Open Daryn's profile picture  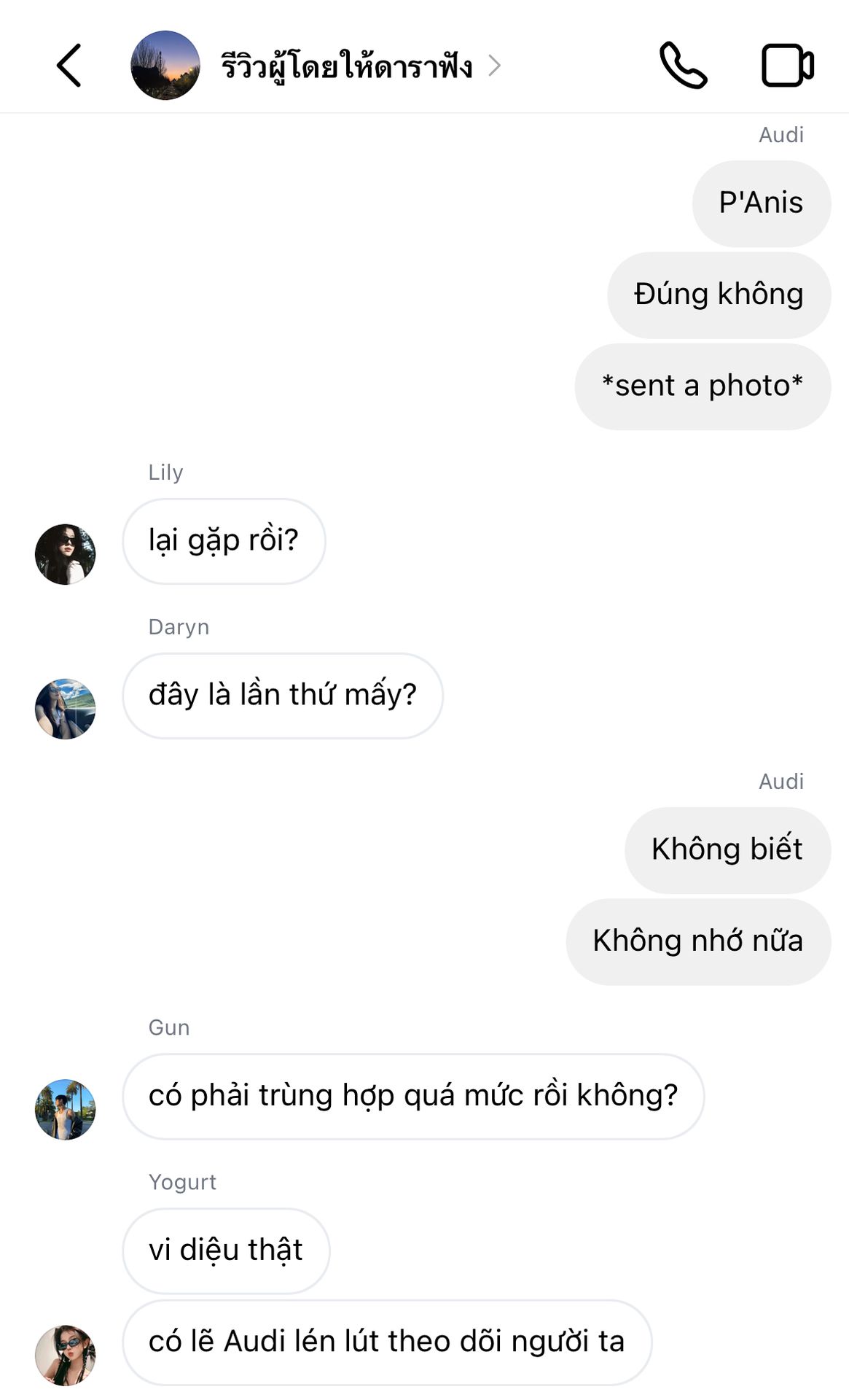(66, 709)
